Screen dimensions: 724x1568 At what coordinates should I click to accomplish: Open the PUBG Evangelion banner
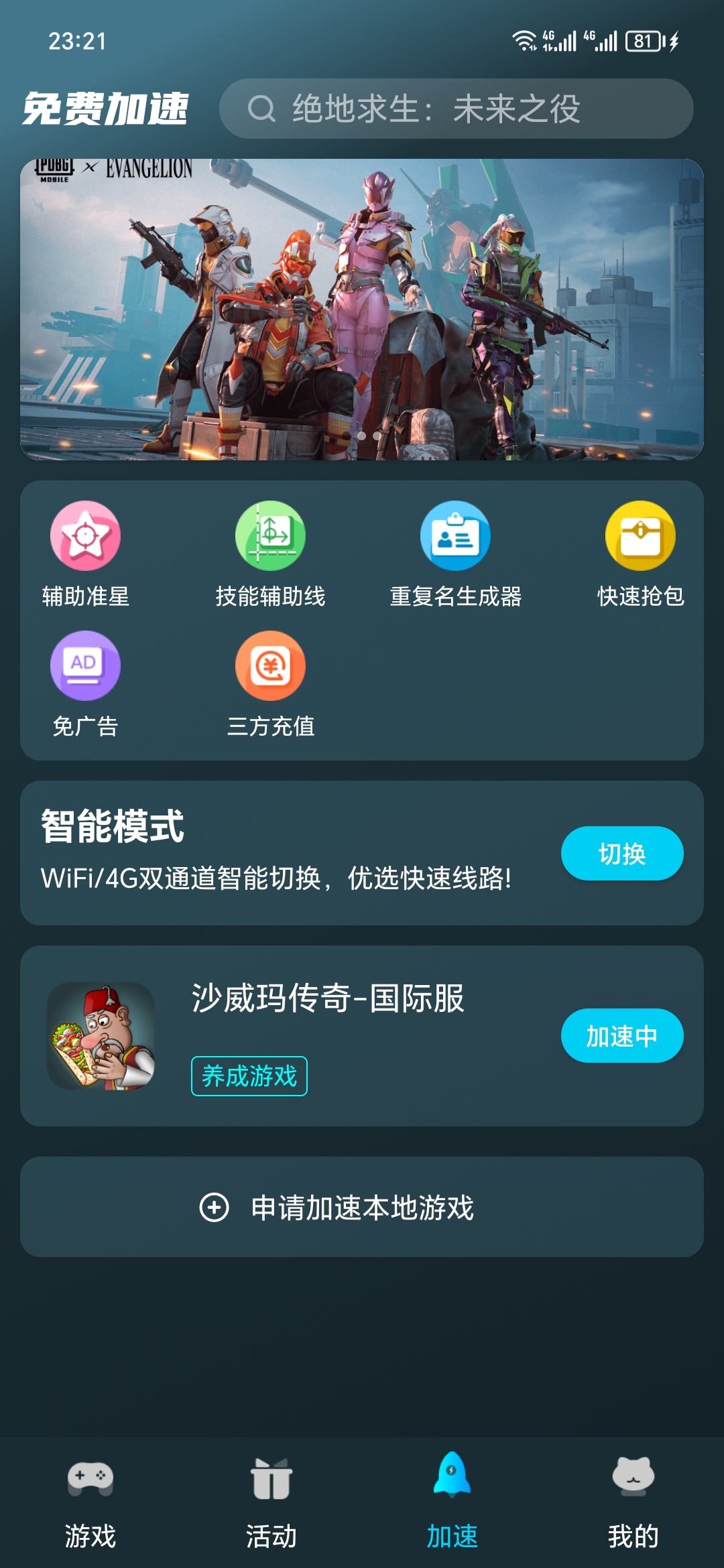pyautogui.click(x=362, y=309)
